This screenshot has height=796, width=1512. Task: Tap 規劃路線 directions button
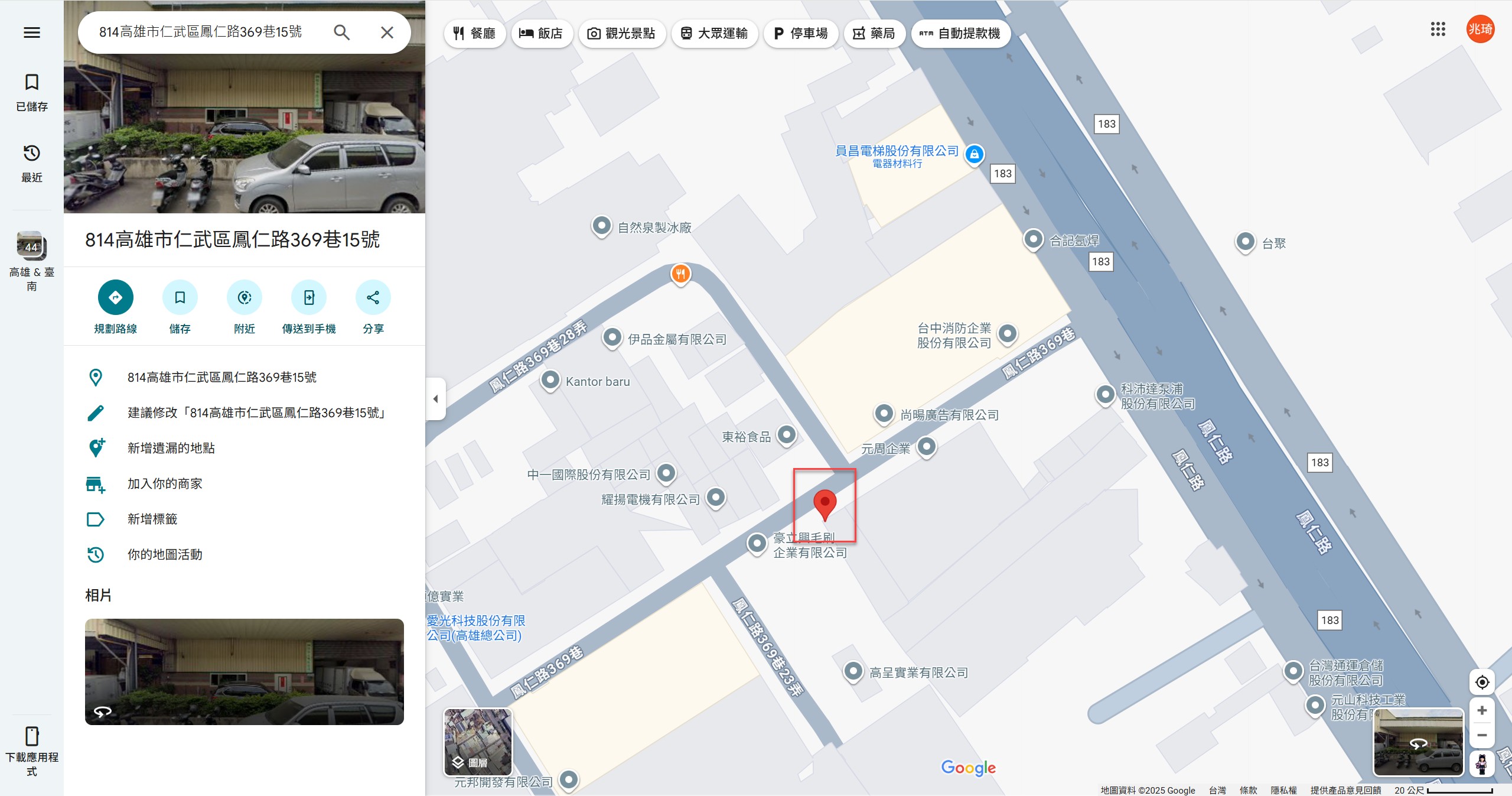[x=116, y=297]
